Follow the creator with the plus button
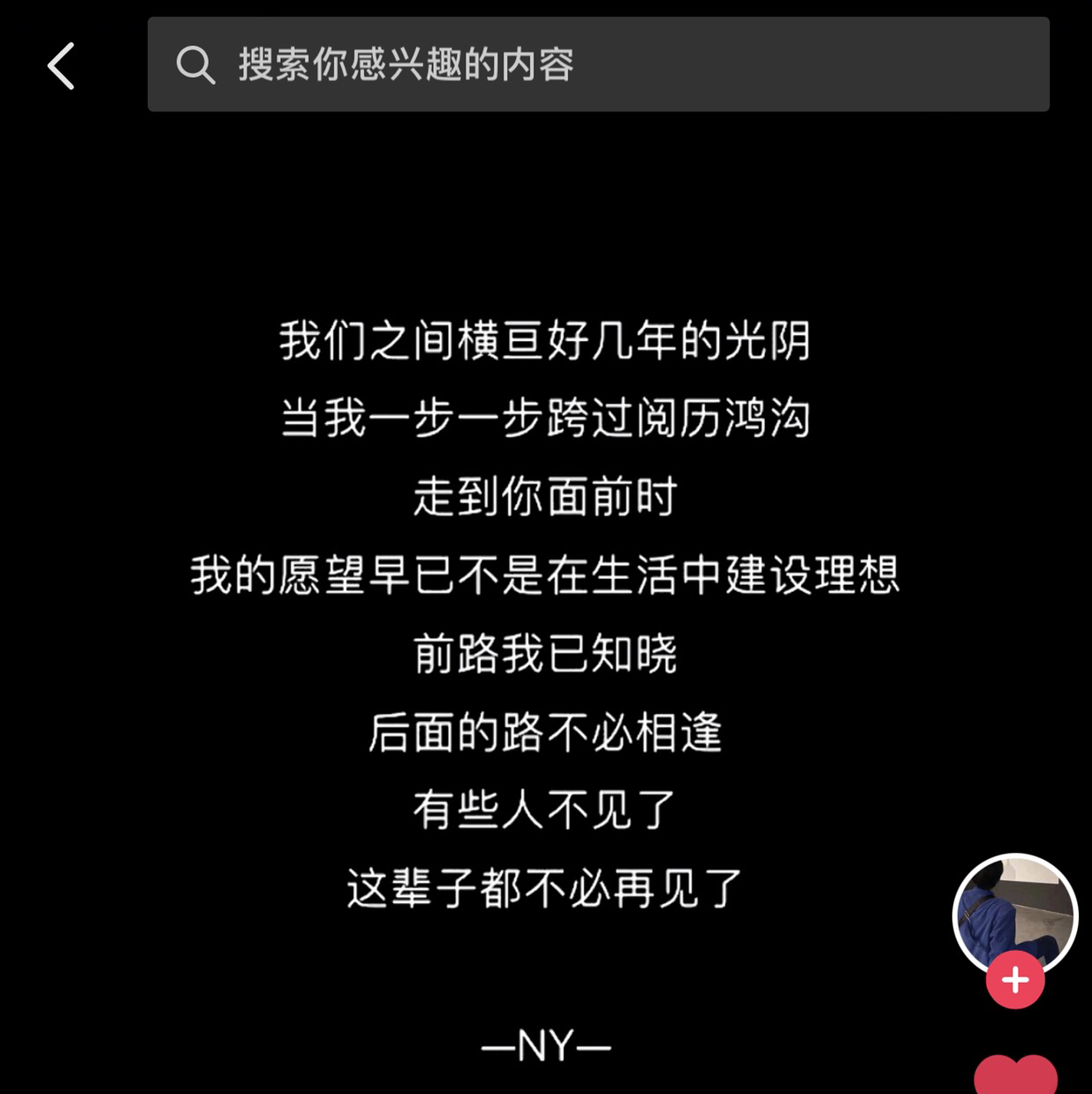 (x=1015, y=980)
